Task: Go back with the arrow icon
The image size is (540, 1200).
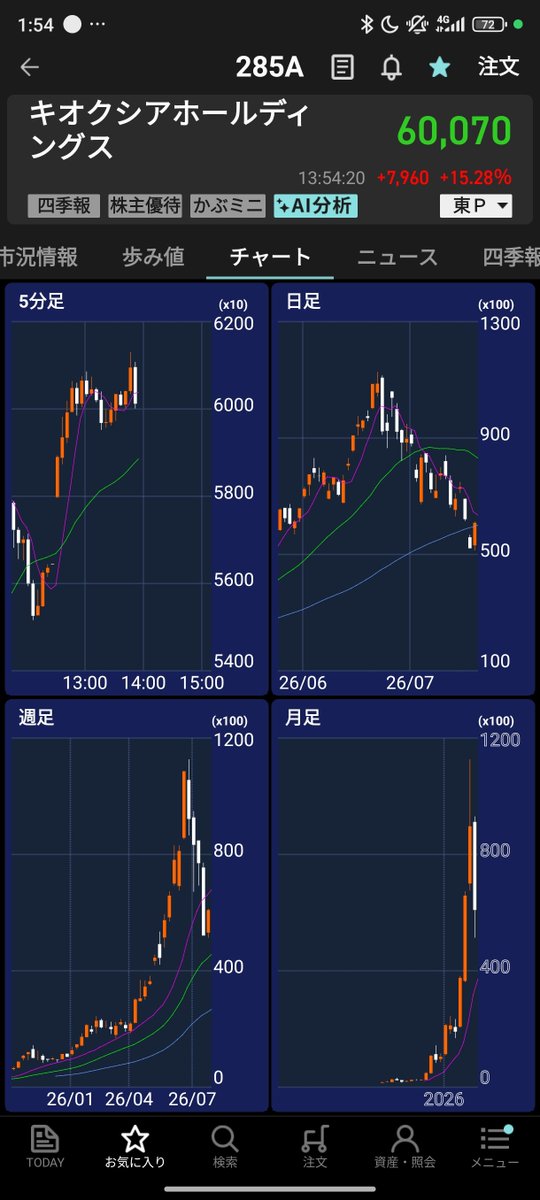Action: pyautogui.click(x=30, y=67)
